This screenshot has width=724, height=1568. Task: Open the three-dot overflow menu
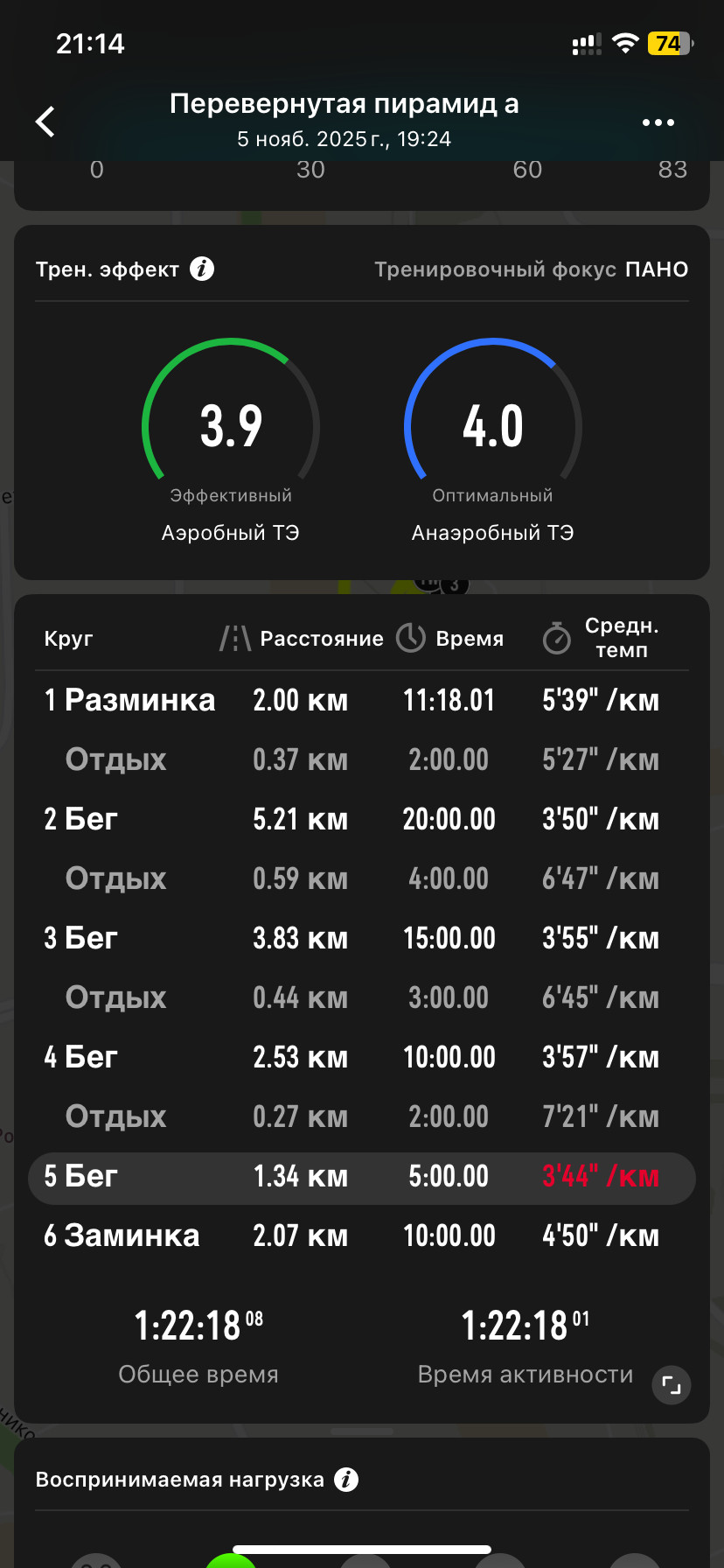point(658,122)
